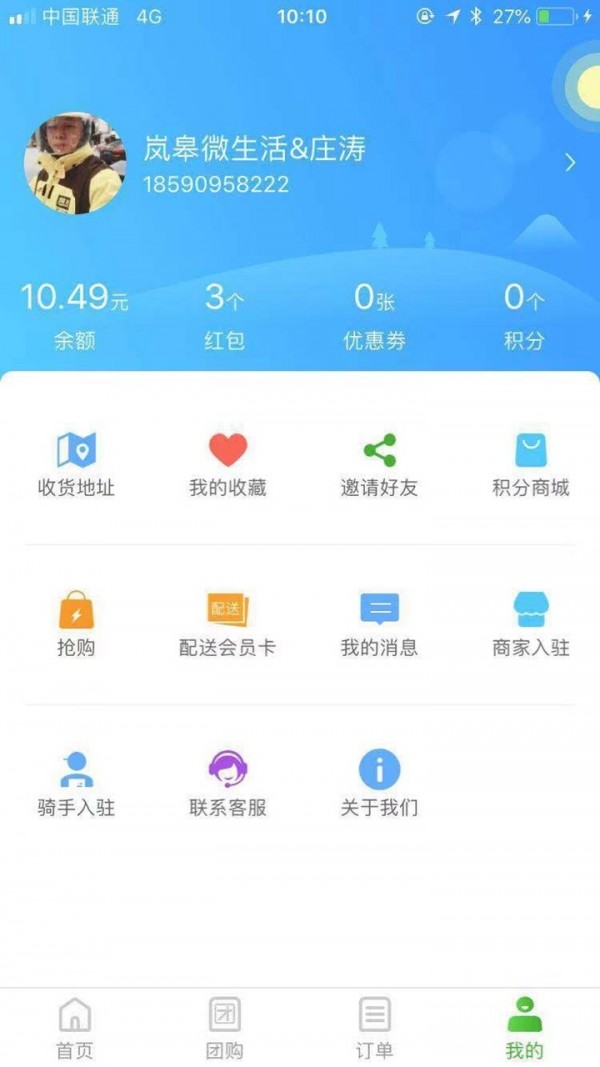Select 邀请好友 to invite friends
The height and width of the screenshot is (1067, 600).
click(379, 465)
